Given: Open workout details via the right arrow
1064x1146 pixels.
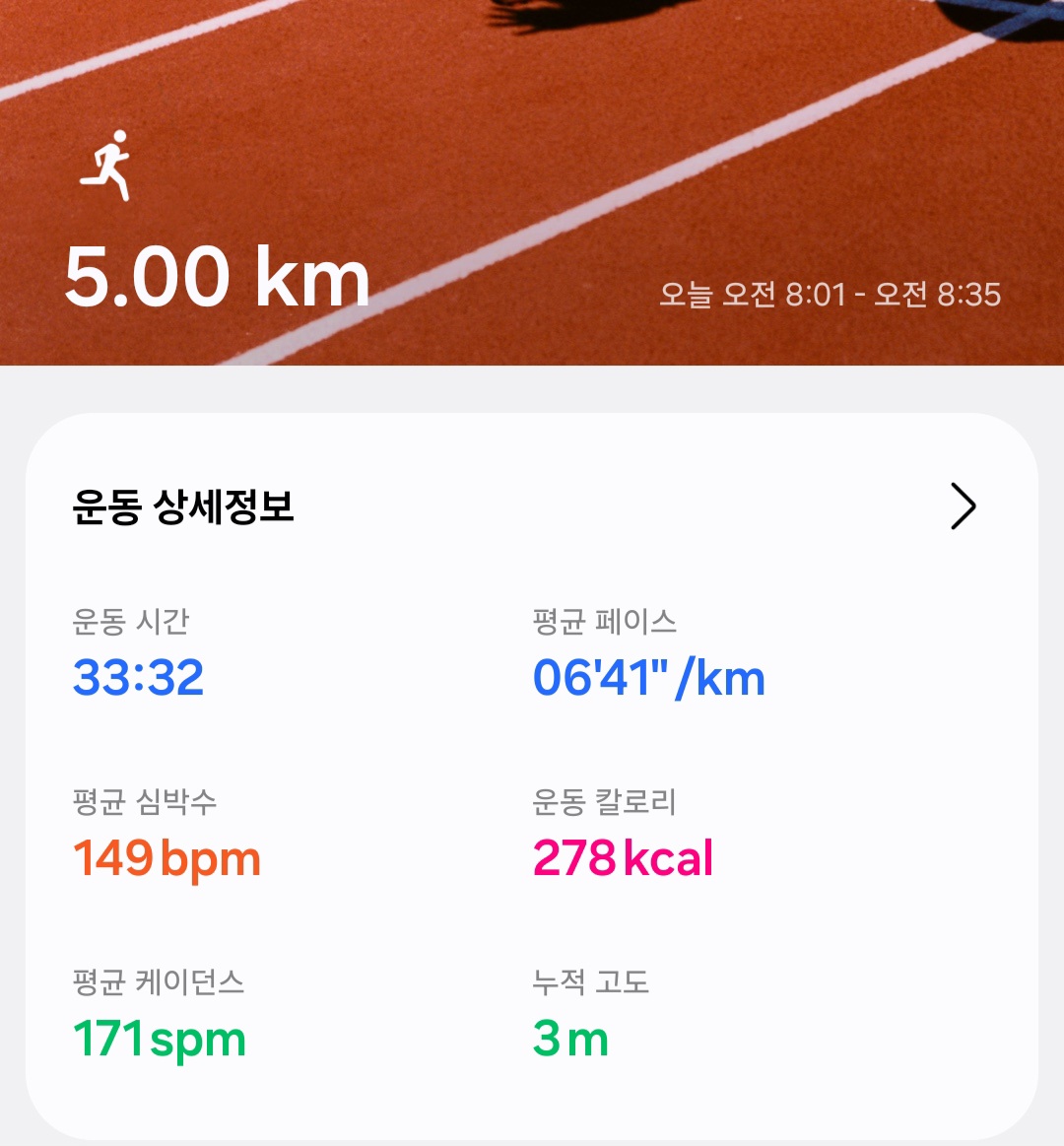Looking at the screenshot, I should tap(963, 506).
